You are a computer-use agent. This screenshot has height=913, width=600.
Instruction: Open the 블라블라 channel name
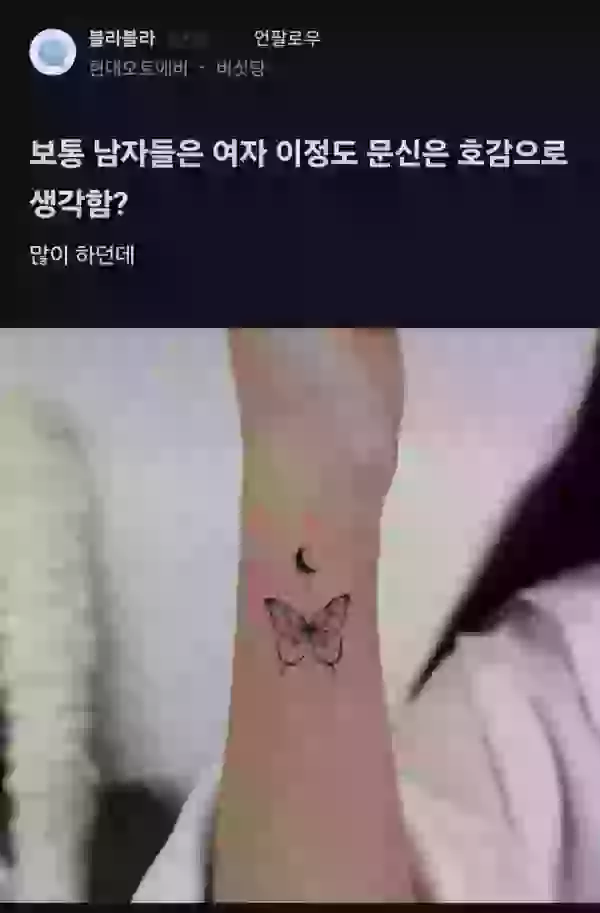122,40
